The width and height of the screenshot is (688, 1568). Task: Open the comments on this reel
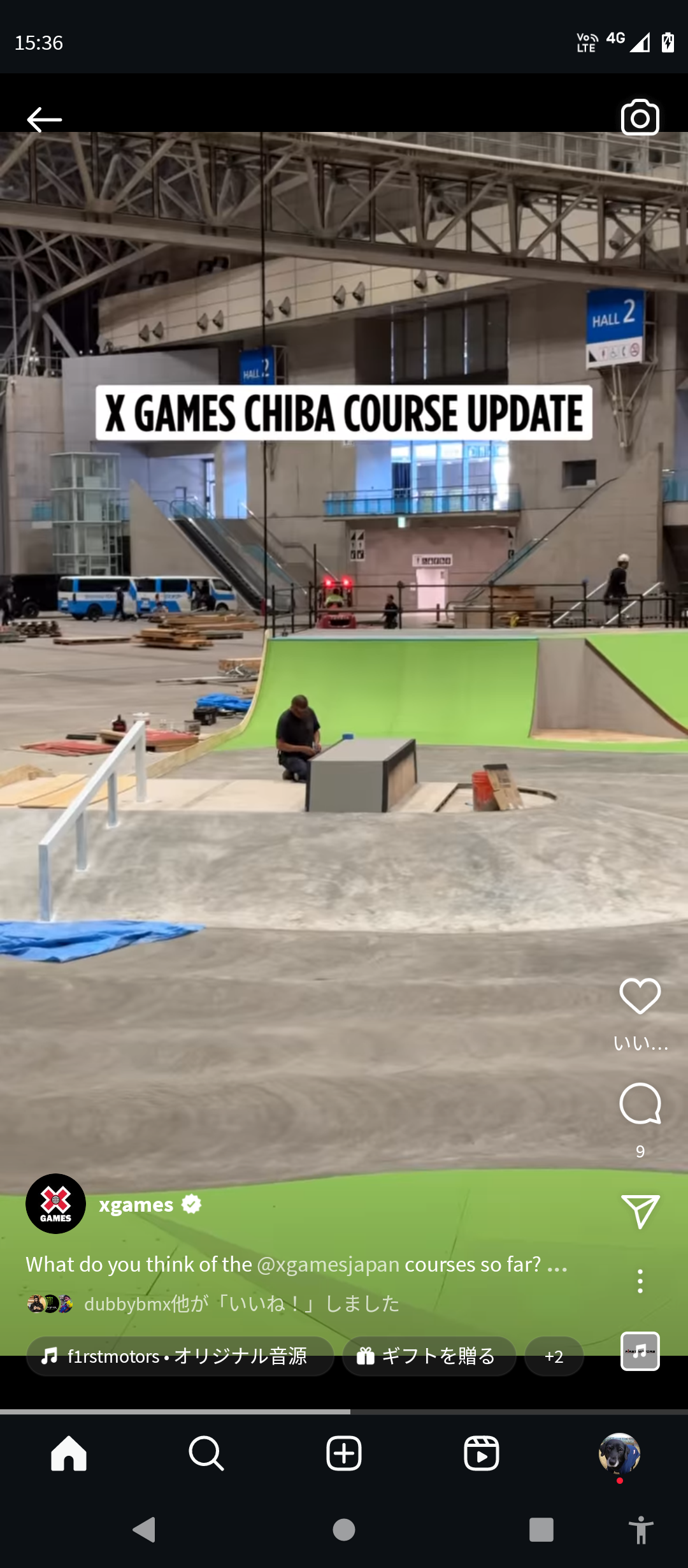tap(640, 1103)
